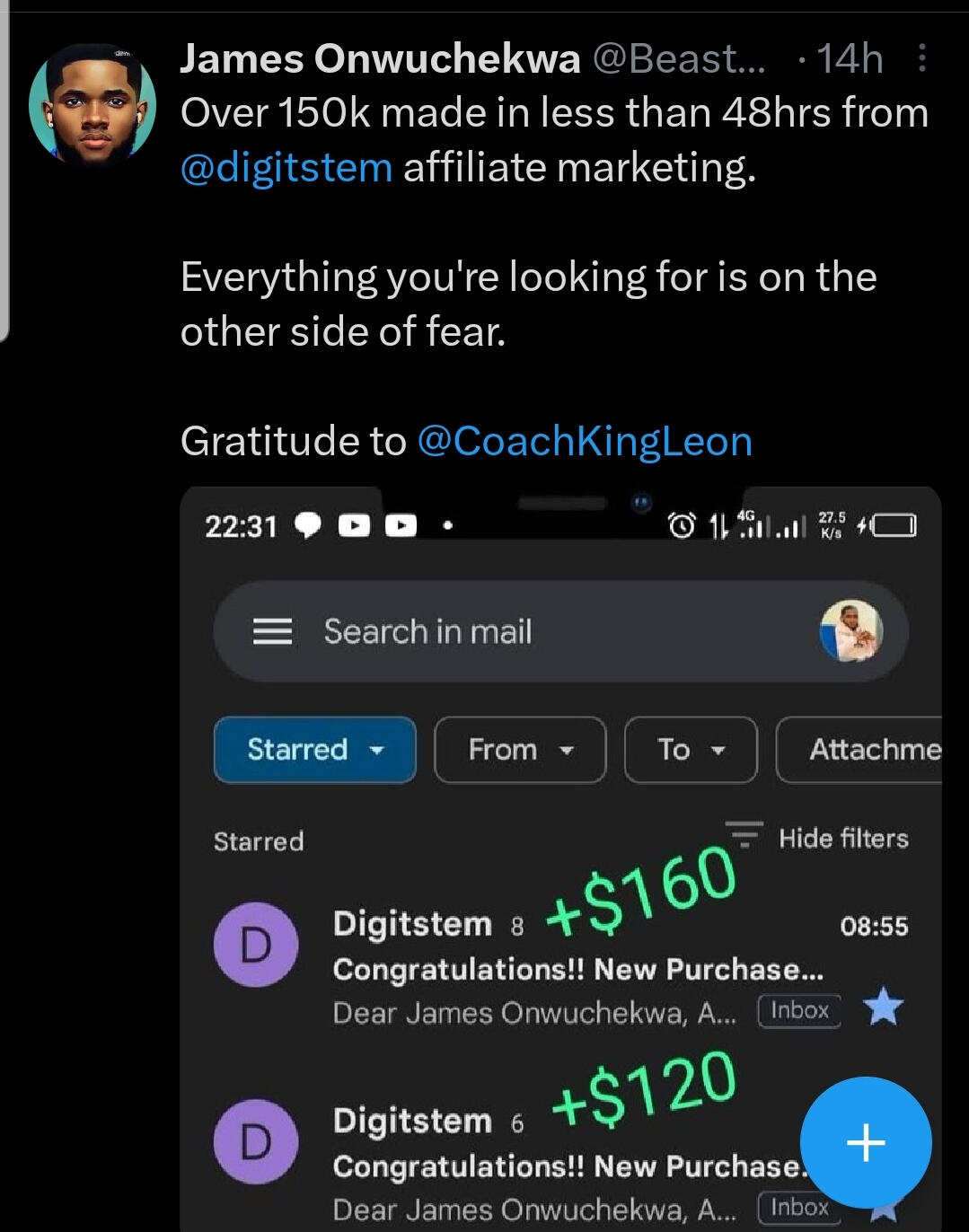Open the @digitstem mention link

[286, 168]
